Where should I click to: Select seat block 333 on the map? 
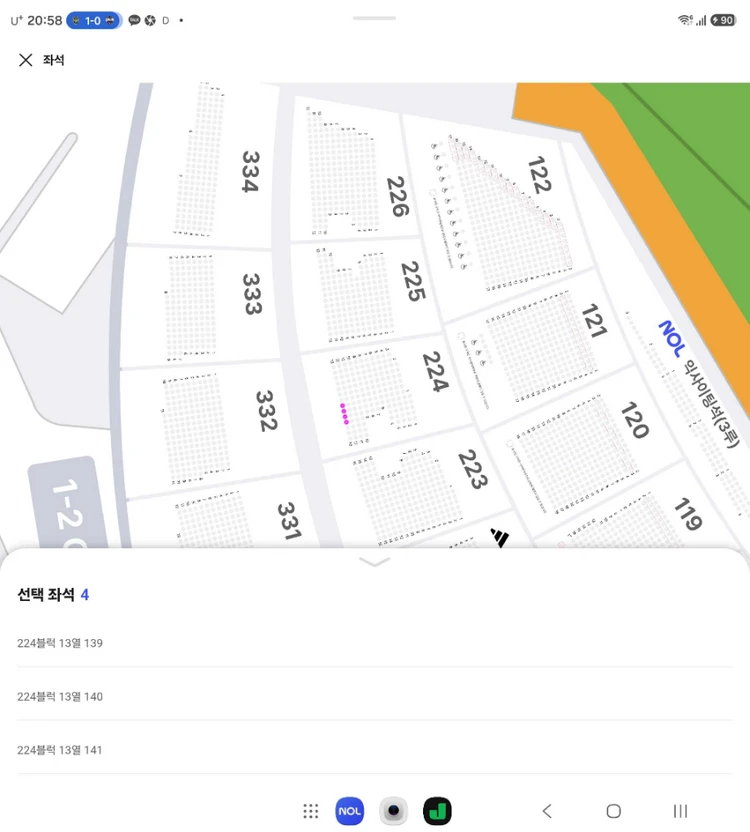click(x=252, y=294)
